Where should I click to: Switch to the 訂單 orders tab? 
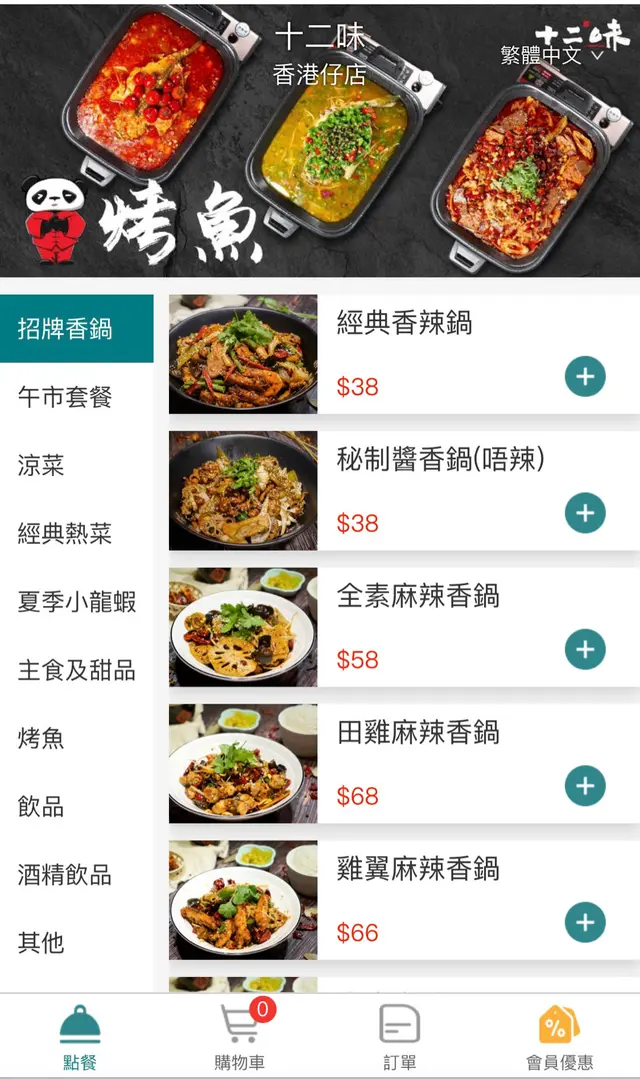[399, 1036]
